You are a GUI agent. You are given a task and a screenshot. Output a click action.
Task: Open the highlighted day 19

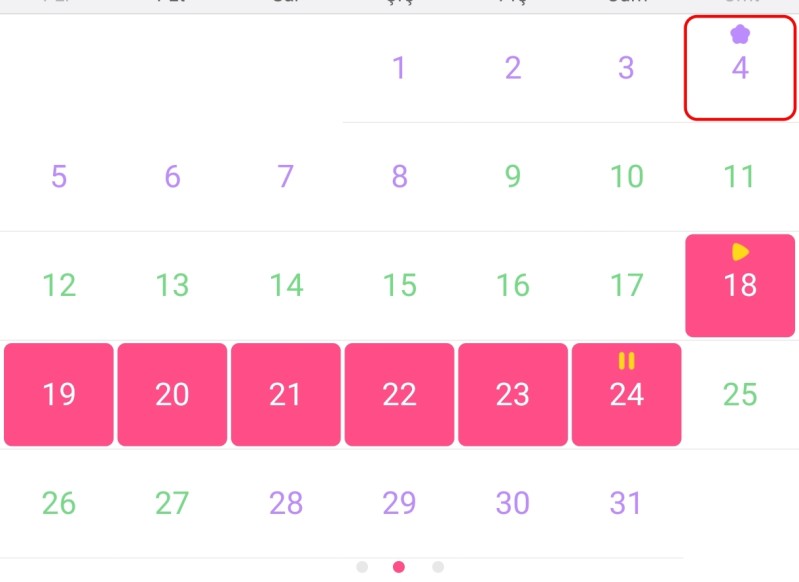click(59, 394)
